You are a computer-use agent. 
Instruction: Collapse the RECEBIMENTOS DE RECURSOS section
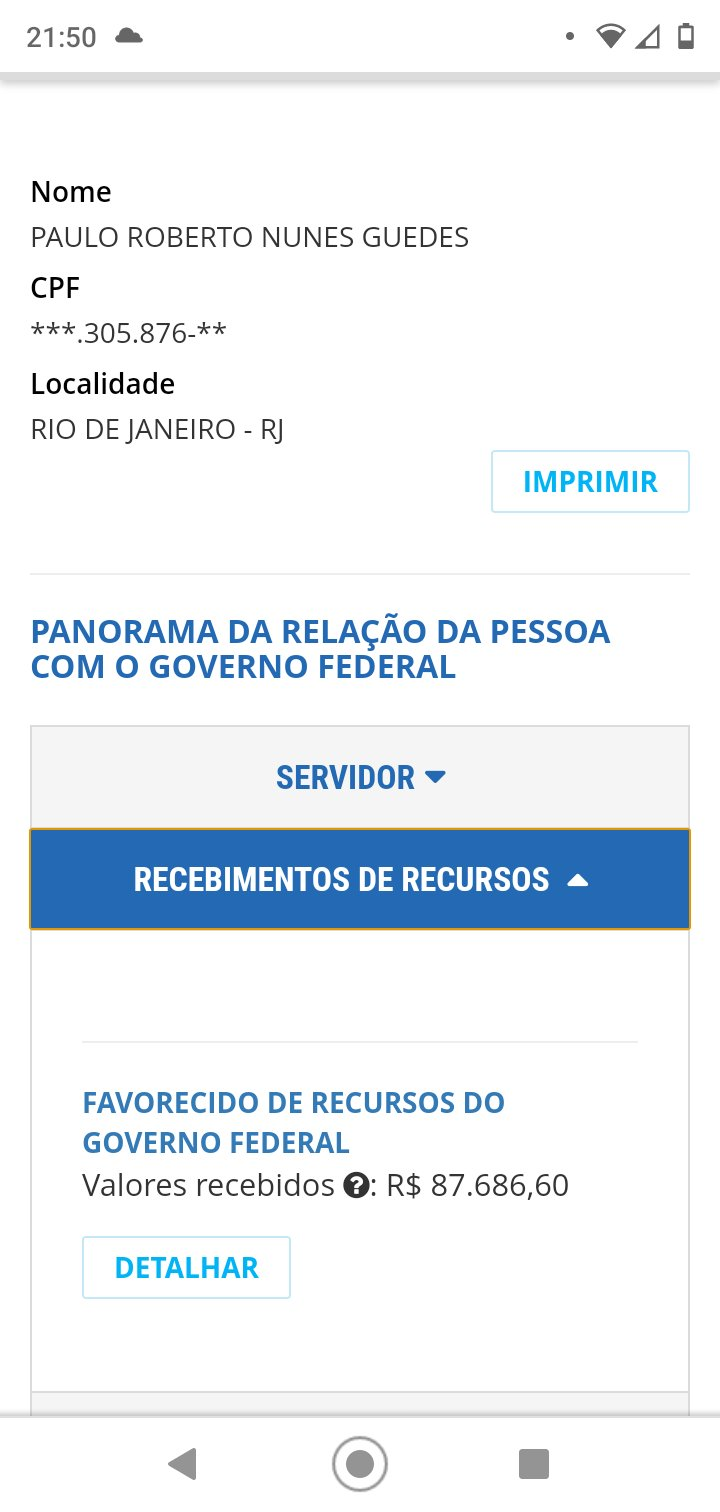click(360, 879)
